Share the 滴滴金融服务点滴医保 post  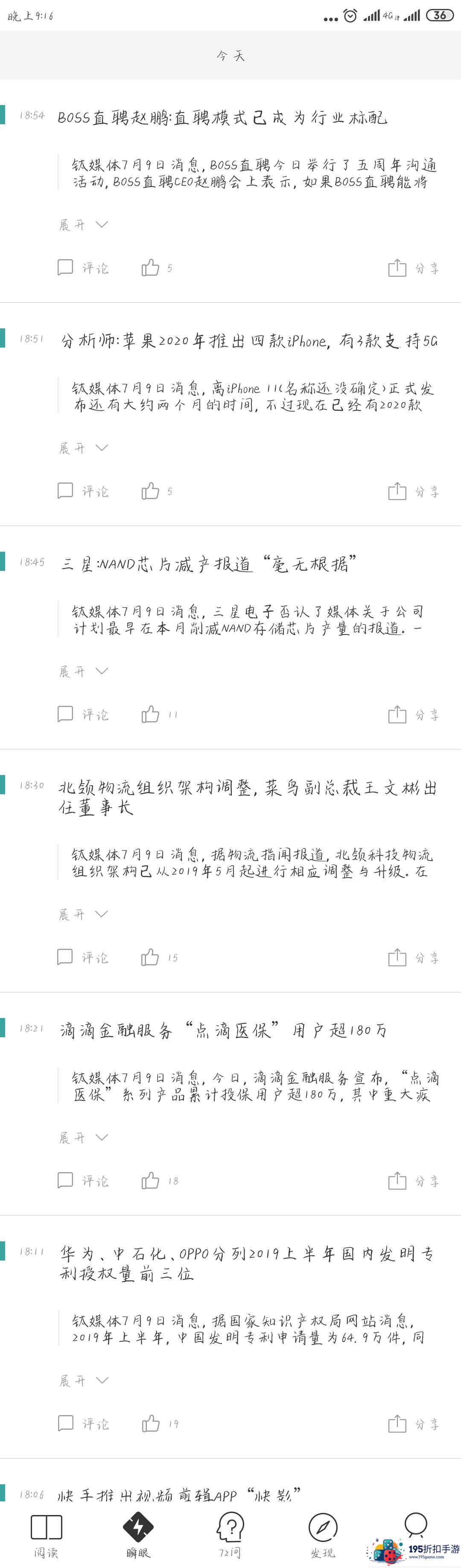click(414, 1181)
